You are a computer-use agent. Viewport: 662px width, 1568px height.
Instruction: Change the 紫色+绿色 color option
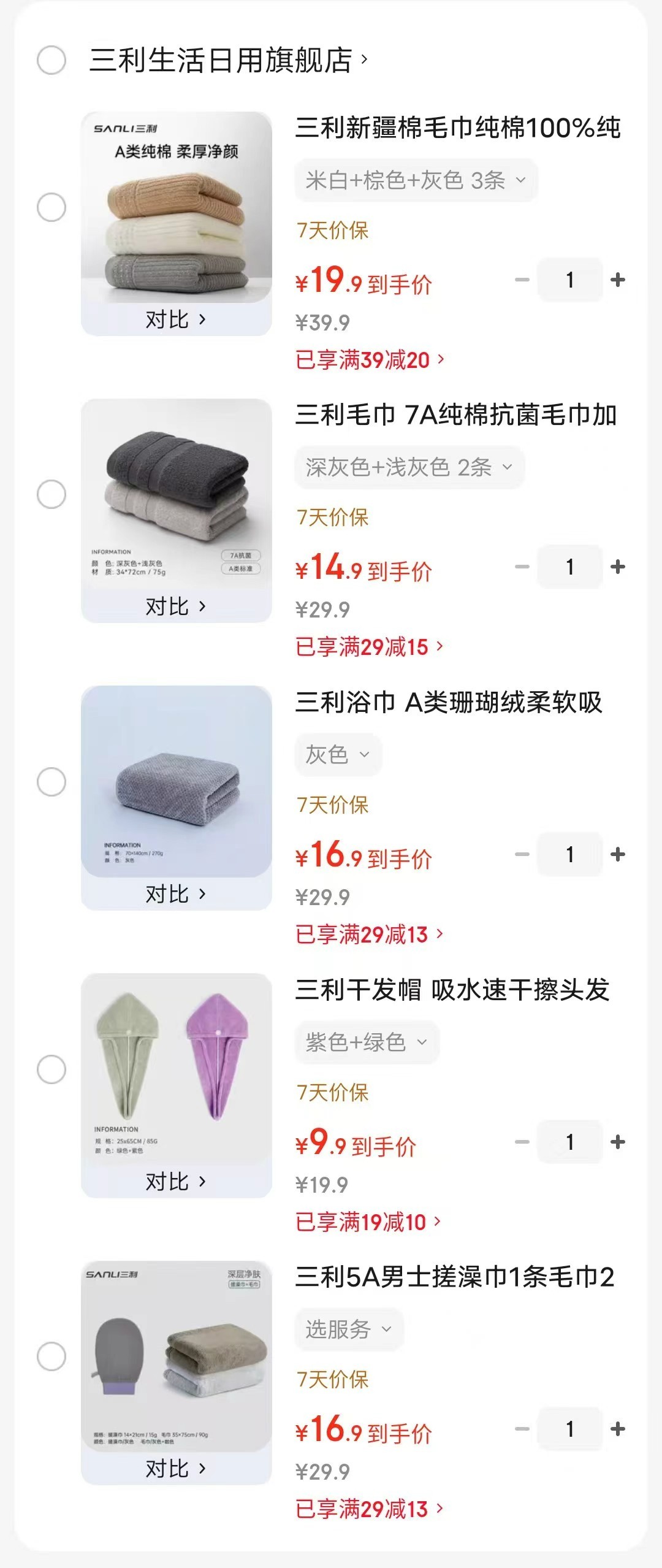pyautogui.click(x=367, y=1042)
